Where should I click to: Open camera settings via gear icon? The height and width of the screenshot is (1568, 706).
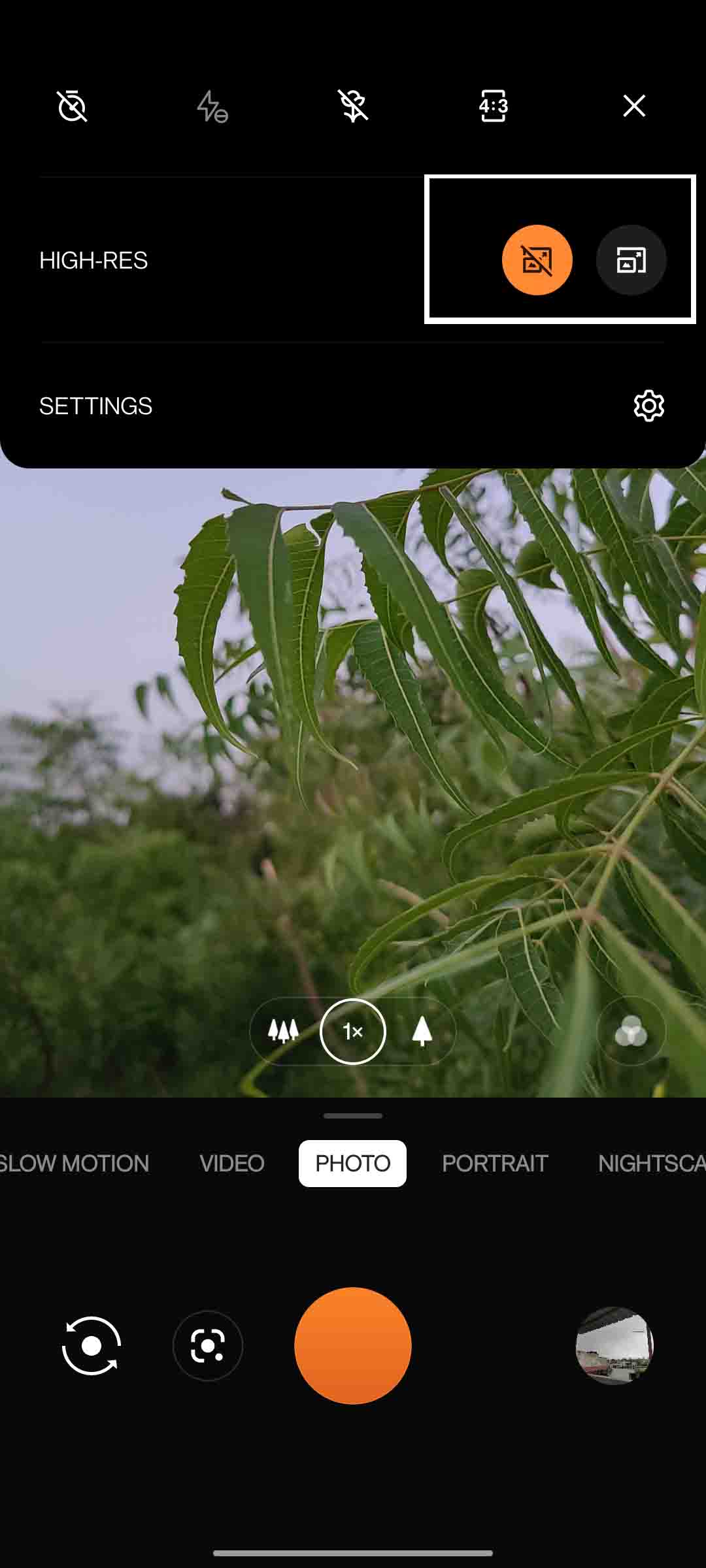pyautogui.click(x=648, y=406)
